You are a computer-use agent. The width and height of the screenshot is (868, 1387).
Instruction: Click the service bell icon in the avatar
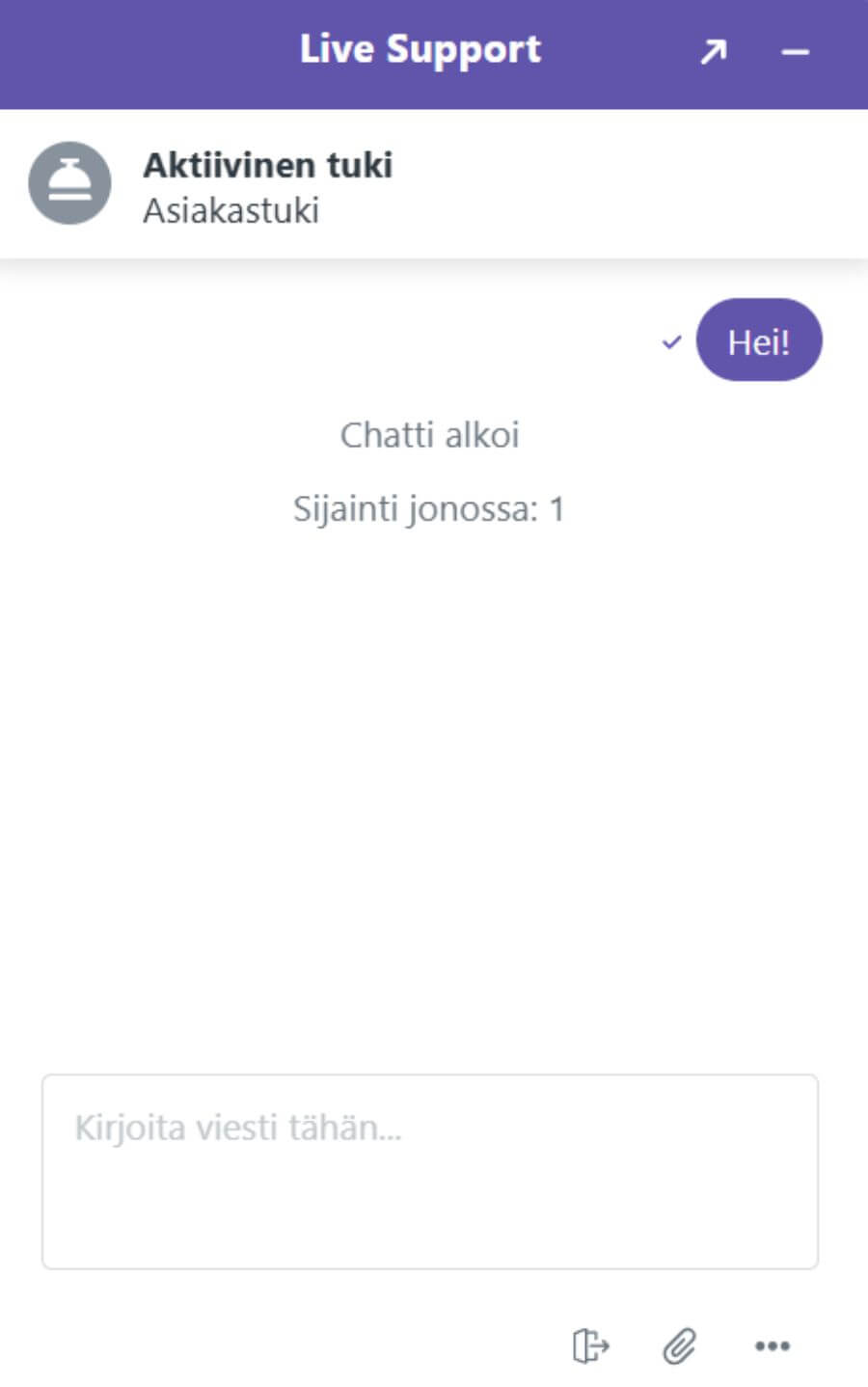click(70, 183)
